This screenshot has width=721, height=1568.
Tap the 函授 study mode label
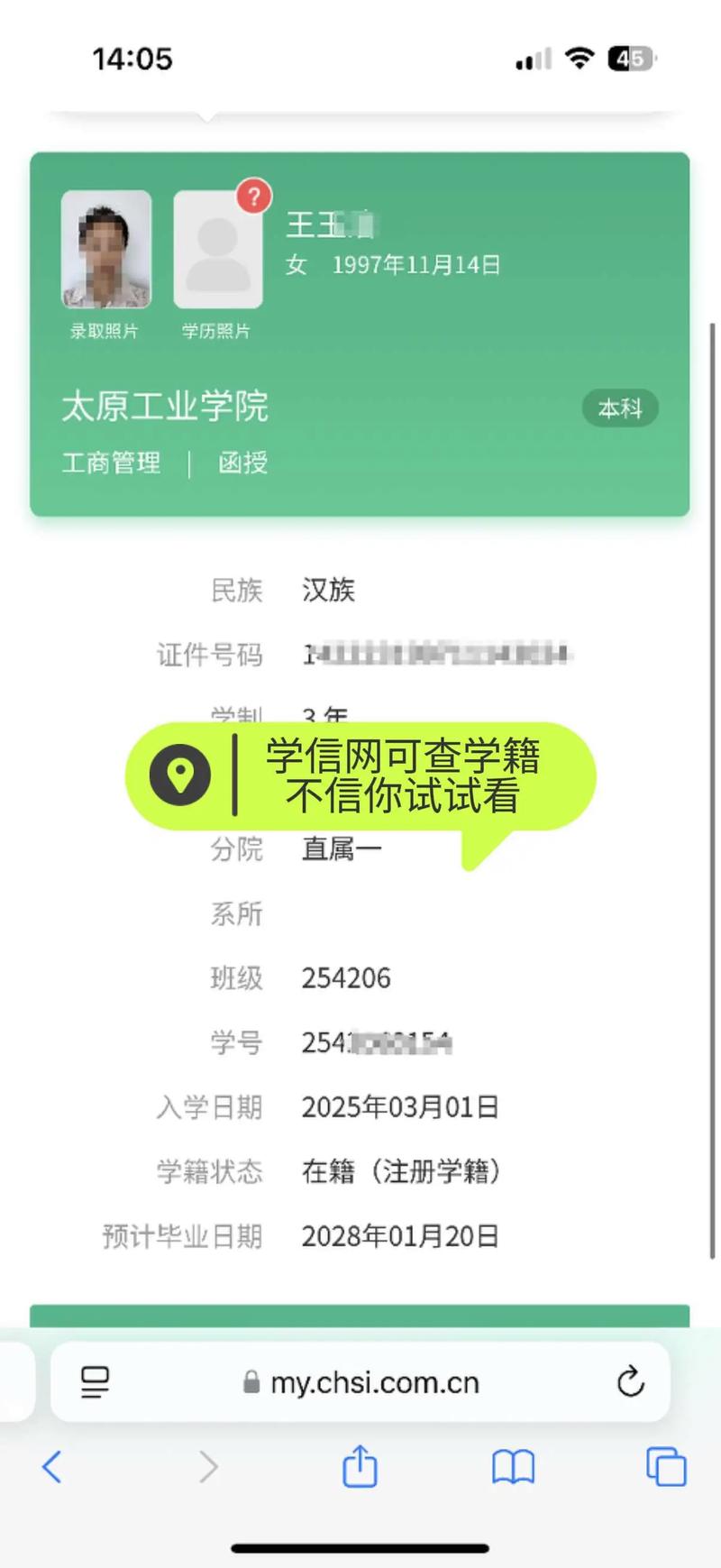pyautogui.click(x=242, y=463)
